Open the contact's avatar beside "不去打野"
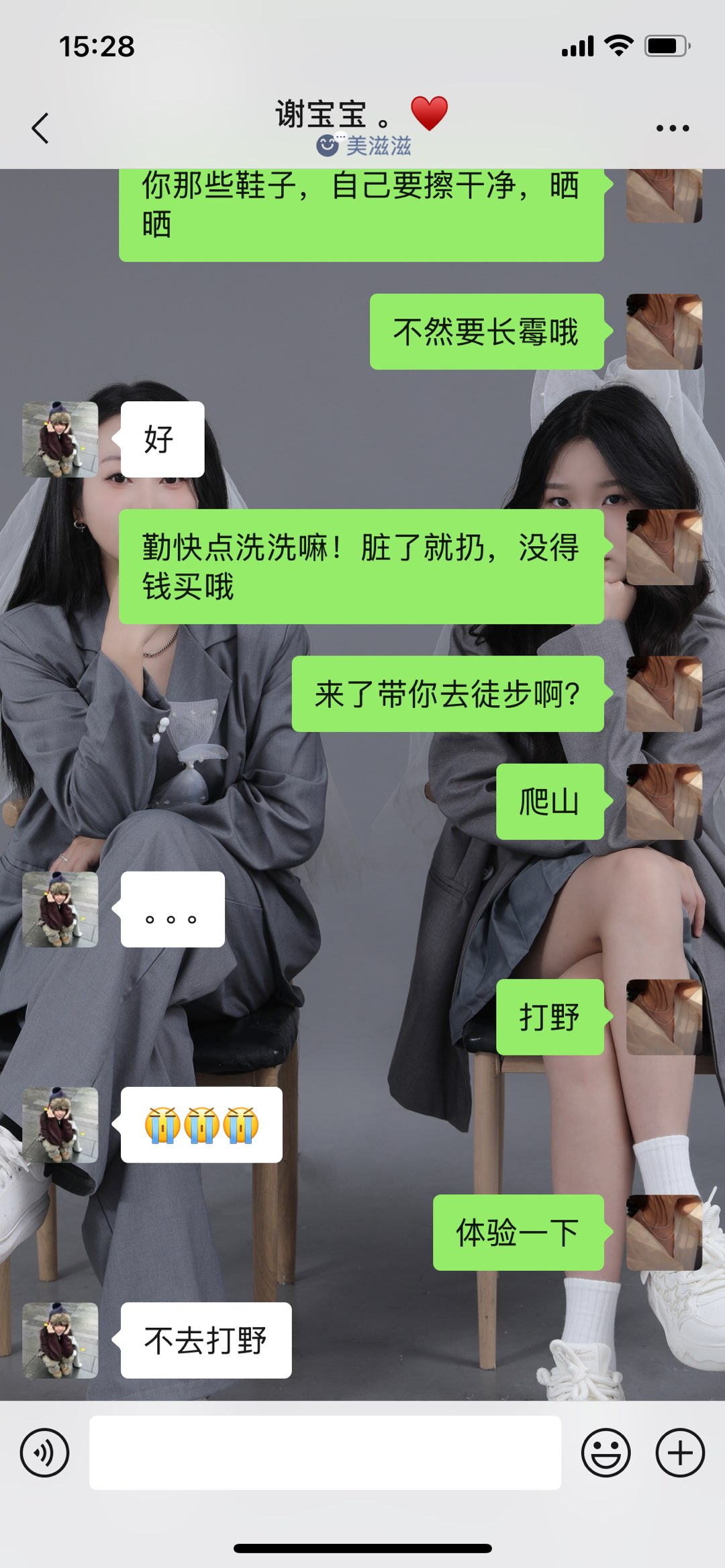Screen dimensions: 725x1568 pos(60,1341)
